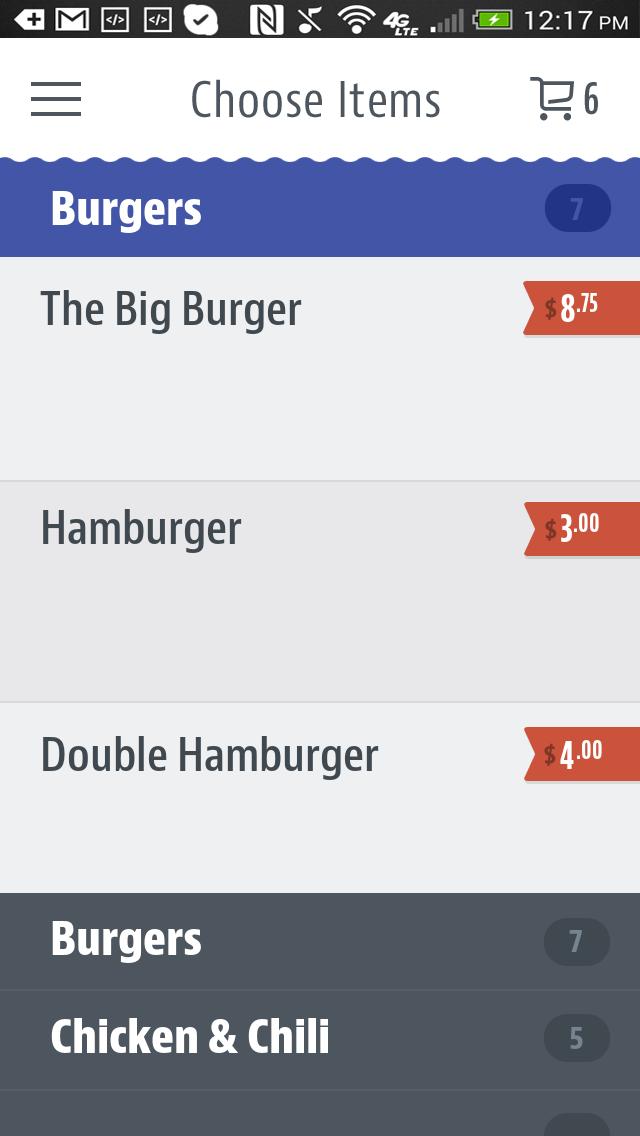Tap the gray Burgers category row
Viewport: 640px width, 1136px height.
point(320,941)
